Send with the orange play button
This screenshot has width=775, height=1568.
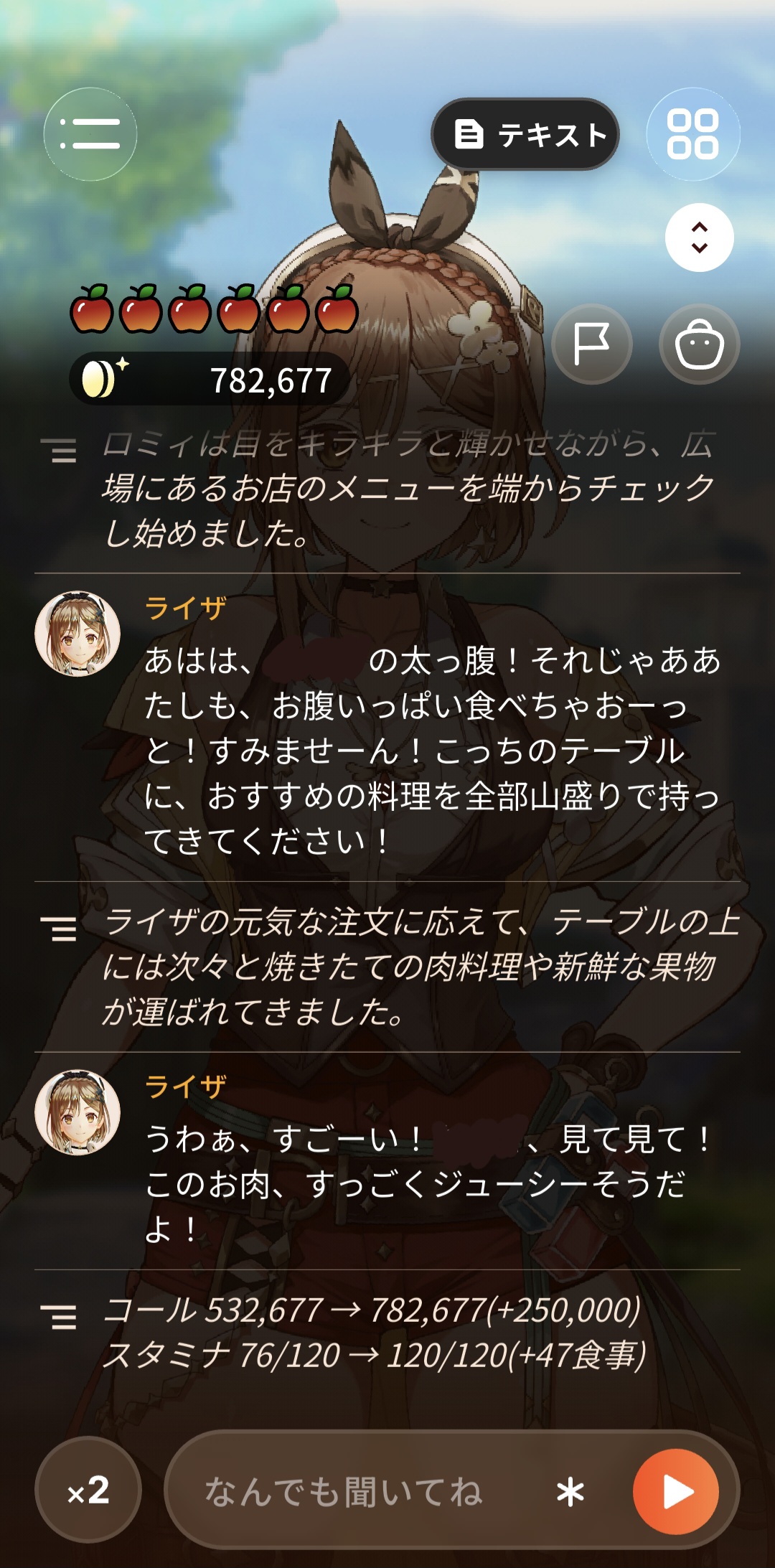[x=676, y=1492]
